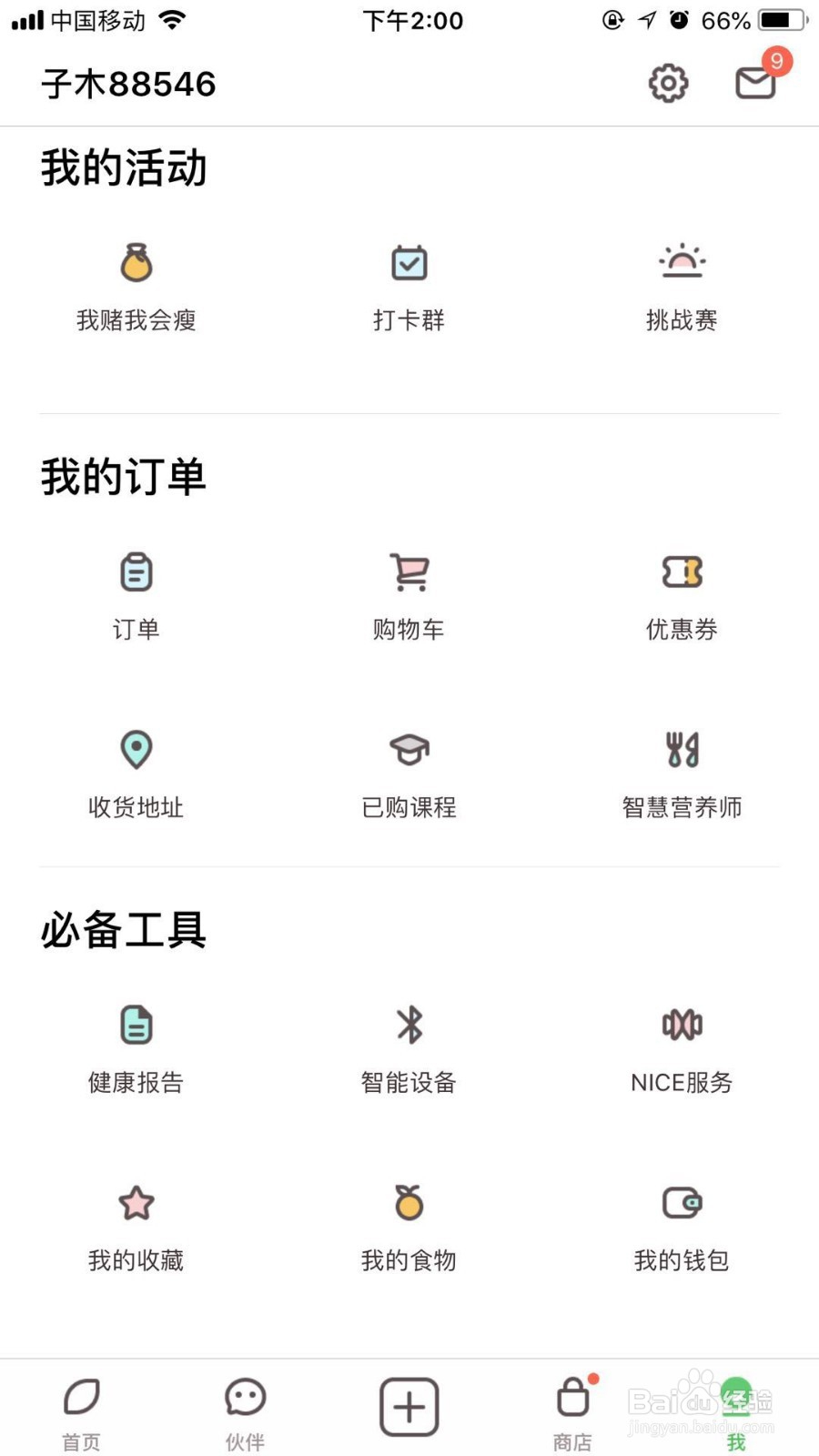This screenshot has height=1456, width=819.
Task: Open the NICE服务 service
Action: 682,1045
